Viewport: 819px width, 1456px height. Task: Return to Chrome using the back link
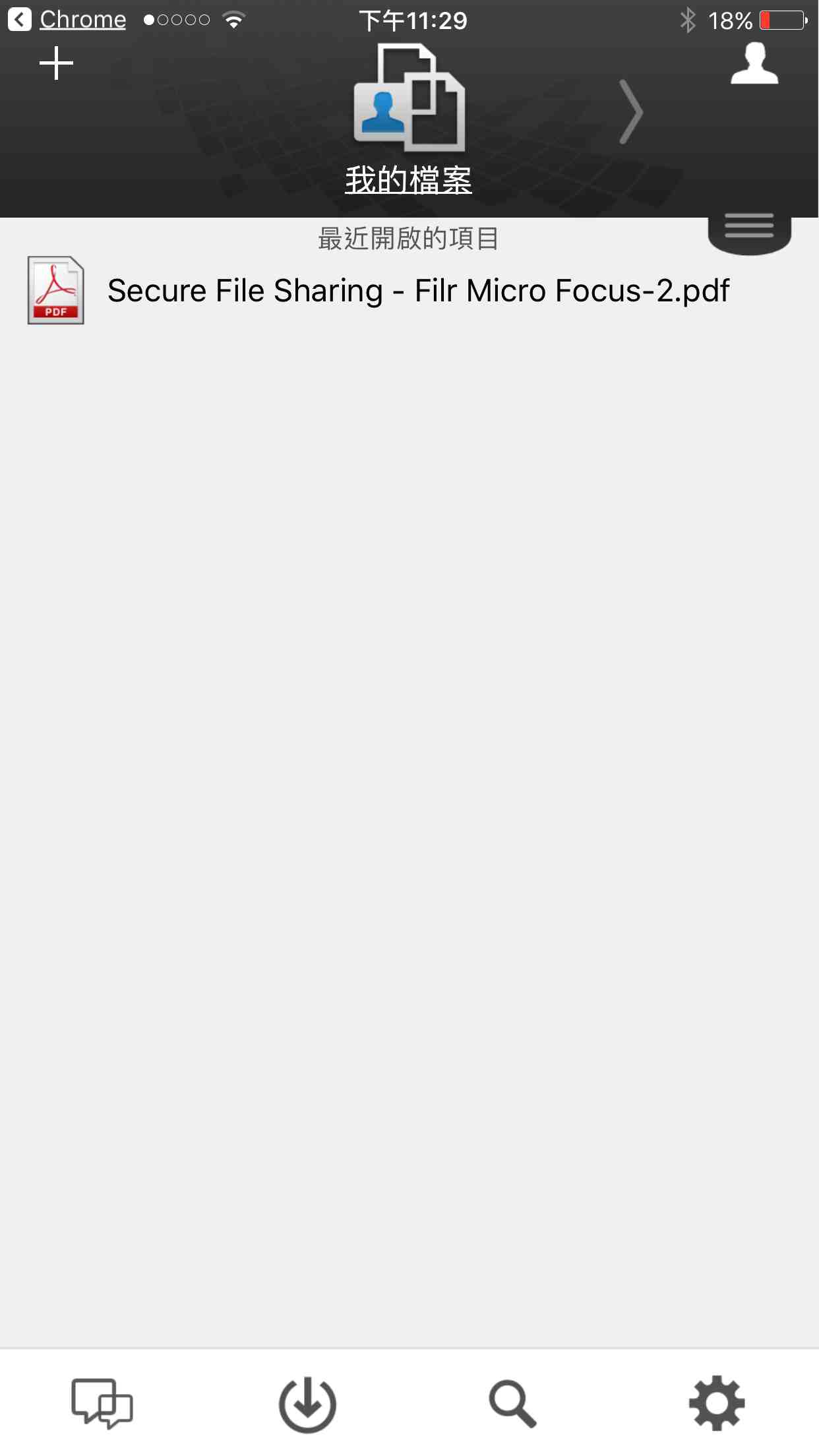point(67,20)
